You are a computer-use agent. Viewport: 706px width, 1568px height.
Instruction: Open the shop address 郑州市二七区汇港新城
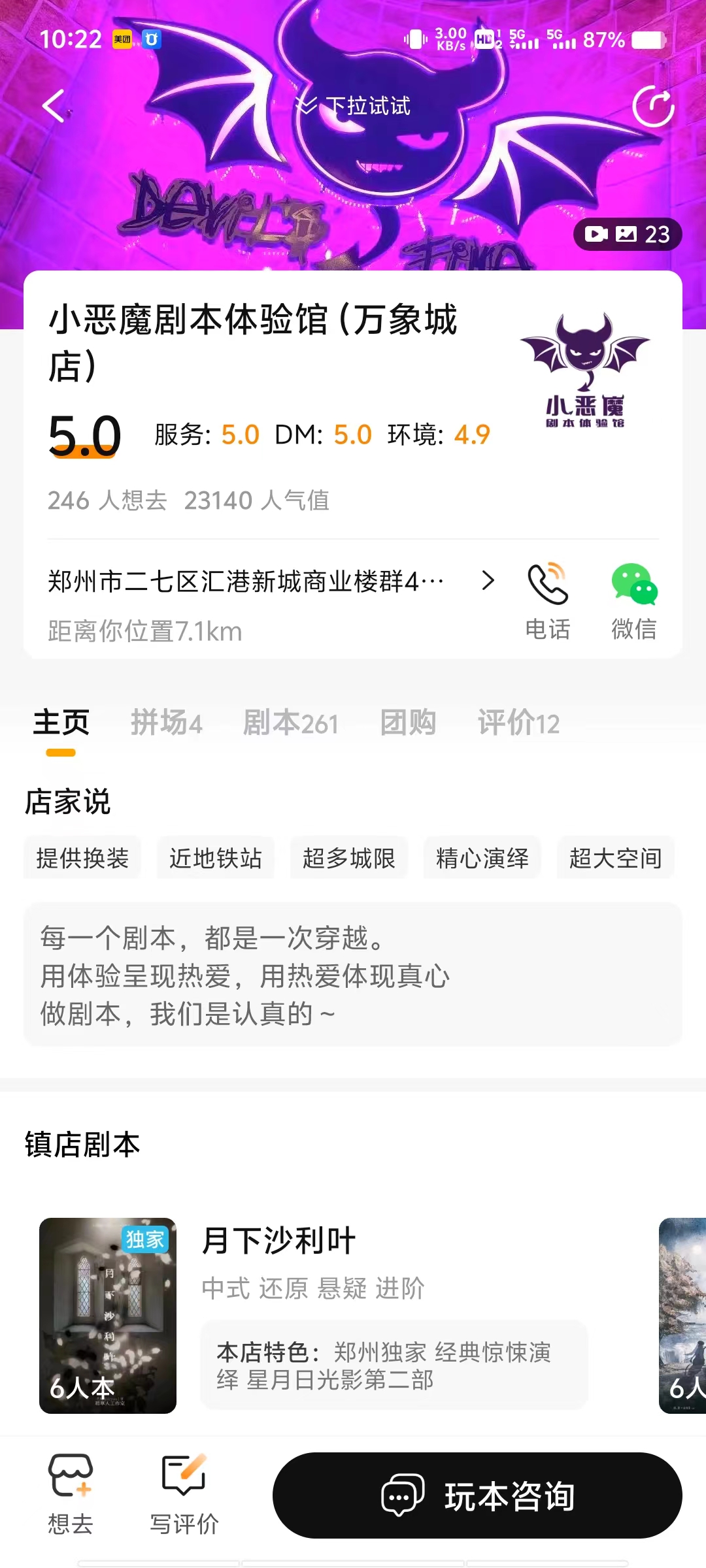pyautogui.click(x=261, y=581)
